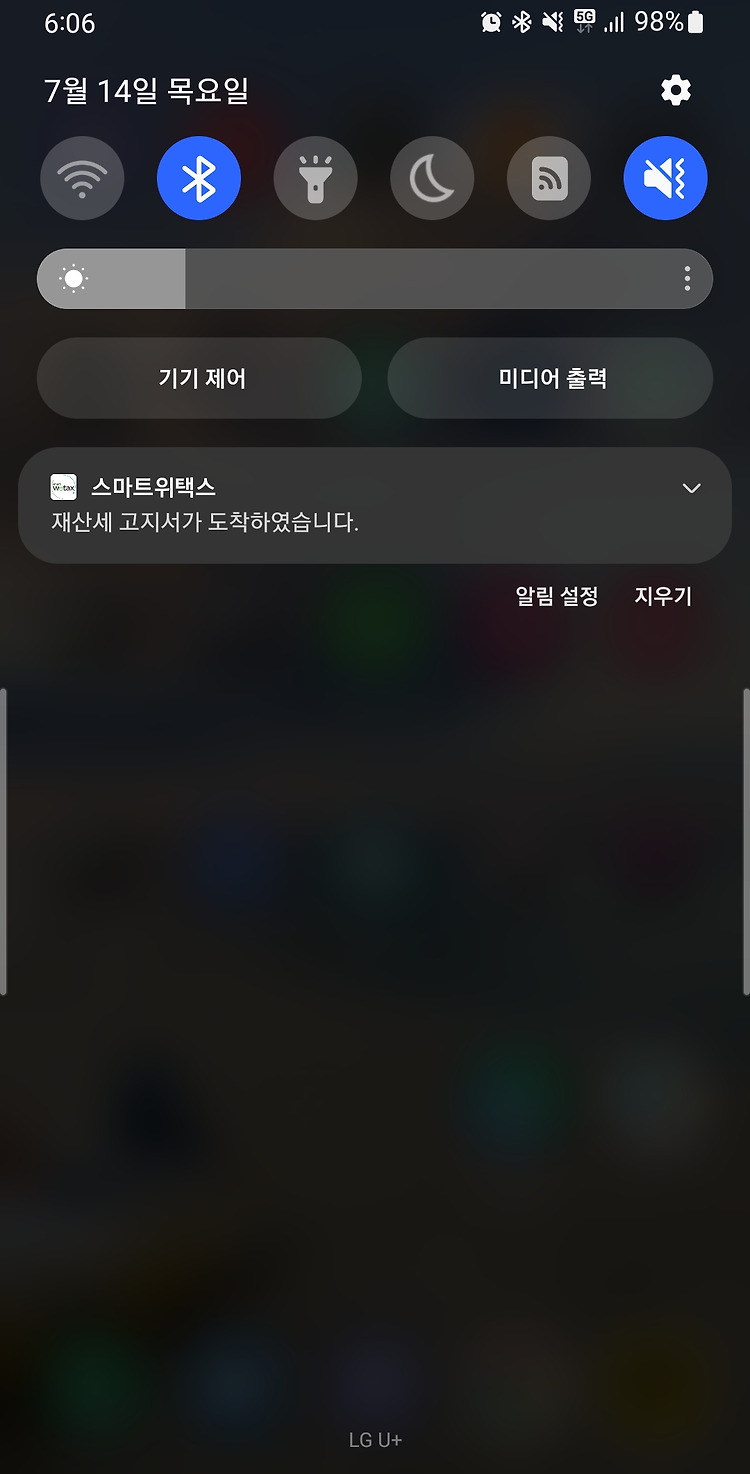Enable do not disturb moon toggle
The width and height of the screenshot is (750, 1474).
pyautogui.click(x=432, y=178)
